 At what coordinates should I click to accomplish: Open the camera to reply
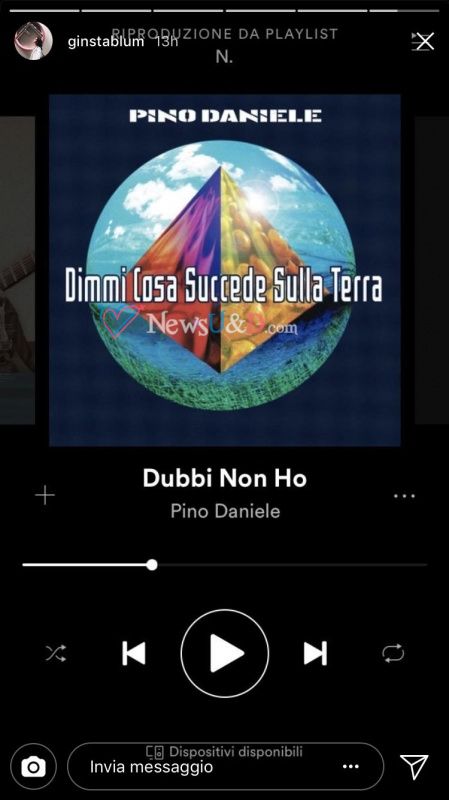tap(34, 766)
